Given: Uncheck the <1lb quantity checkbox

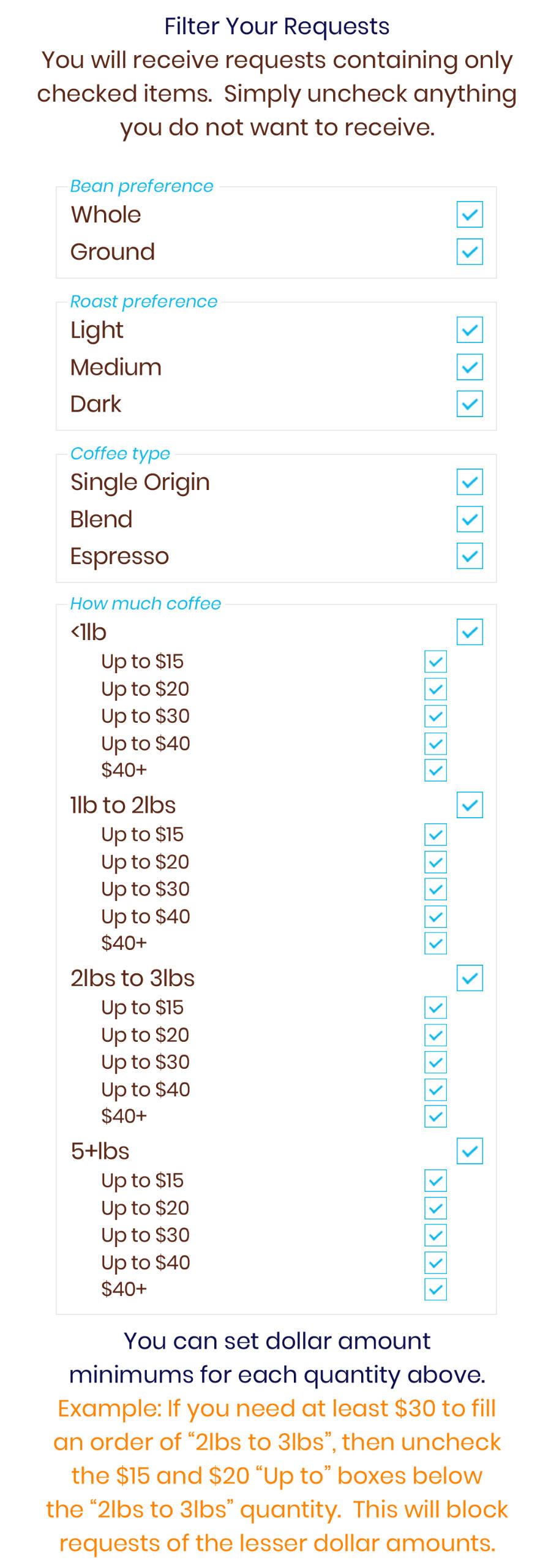Looking at the screenshot, I should 469,631.
